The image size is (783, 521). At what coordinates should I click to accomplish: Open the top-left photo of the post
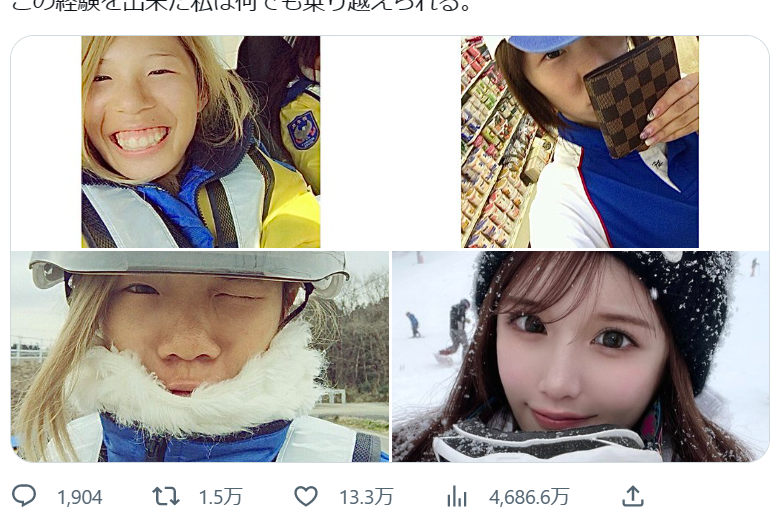(x=200, y=142)
